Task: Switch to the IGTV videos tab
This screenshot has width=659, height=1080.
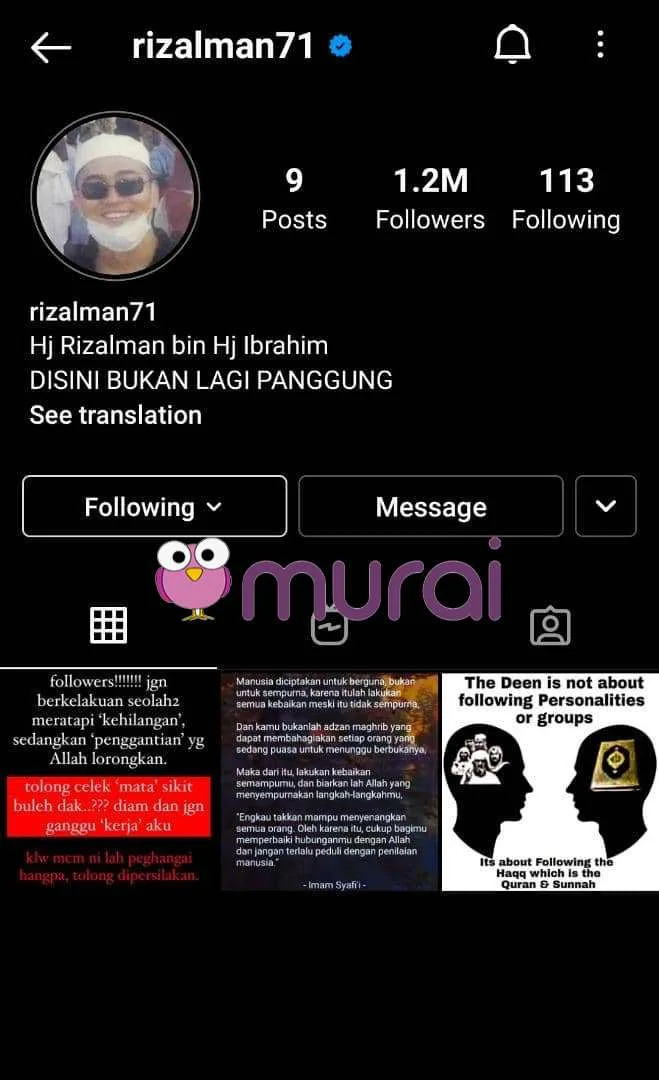Action: (329, 627)
